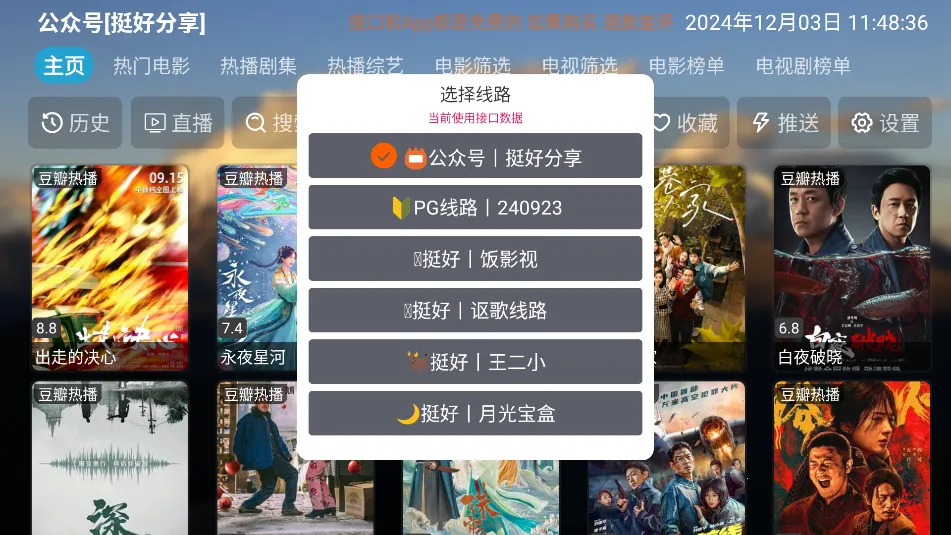The image size is (951, 535).
Task: Go to the 电影榜单 tab
Action: 686,66
